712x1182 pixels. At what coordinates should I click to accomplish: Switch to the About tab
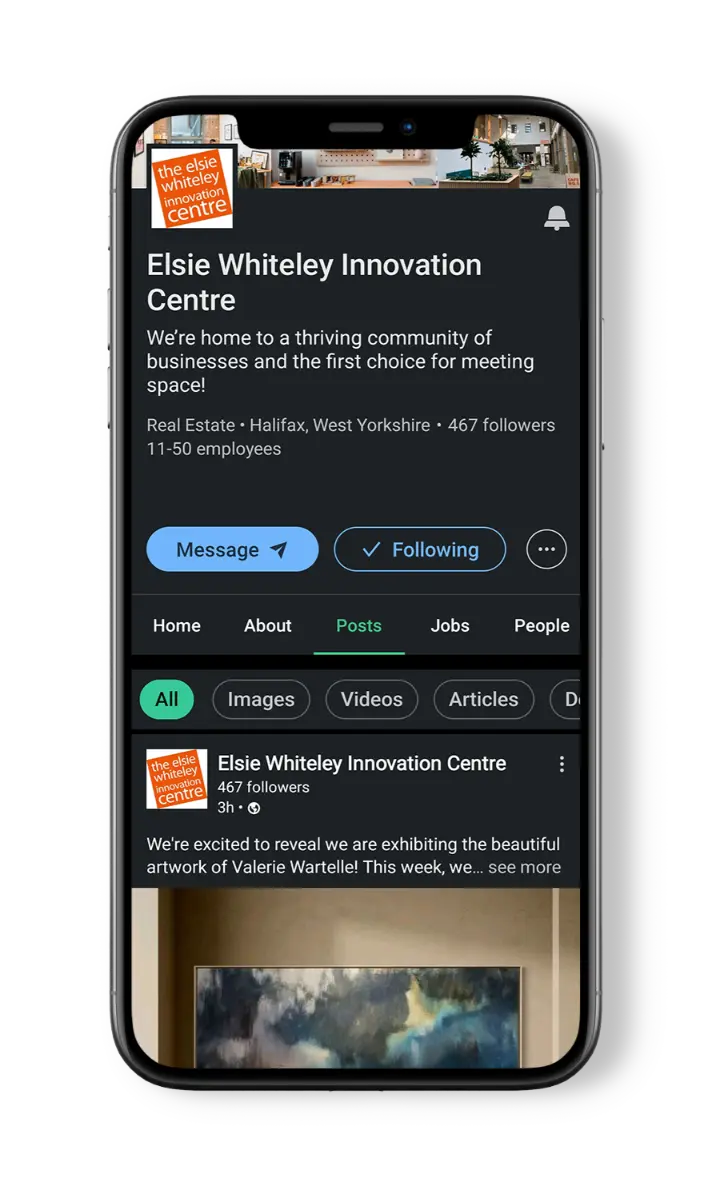point(268,626)
